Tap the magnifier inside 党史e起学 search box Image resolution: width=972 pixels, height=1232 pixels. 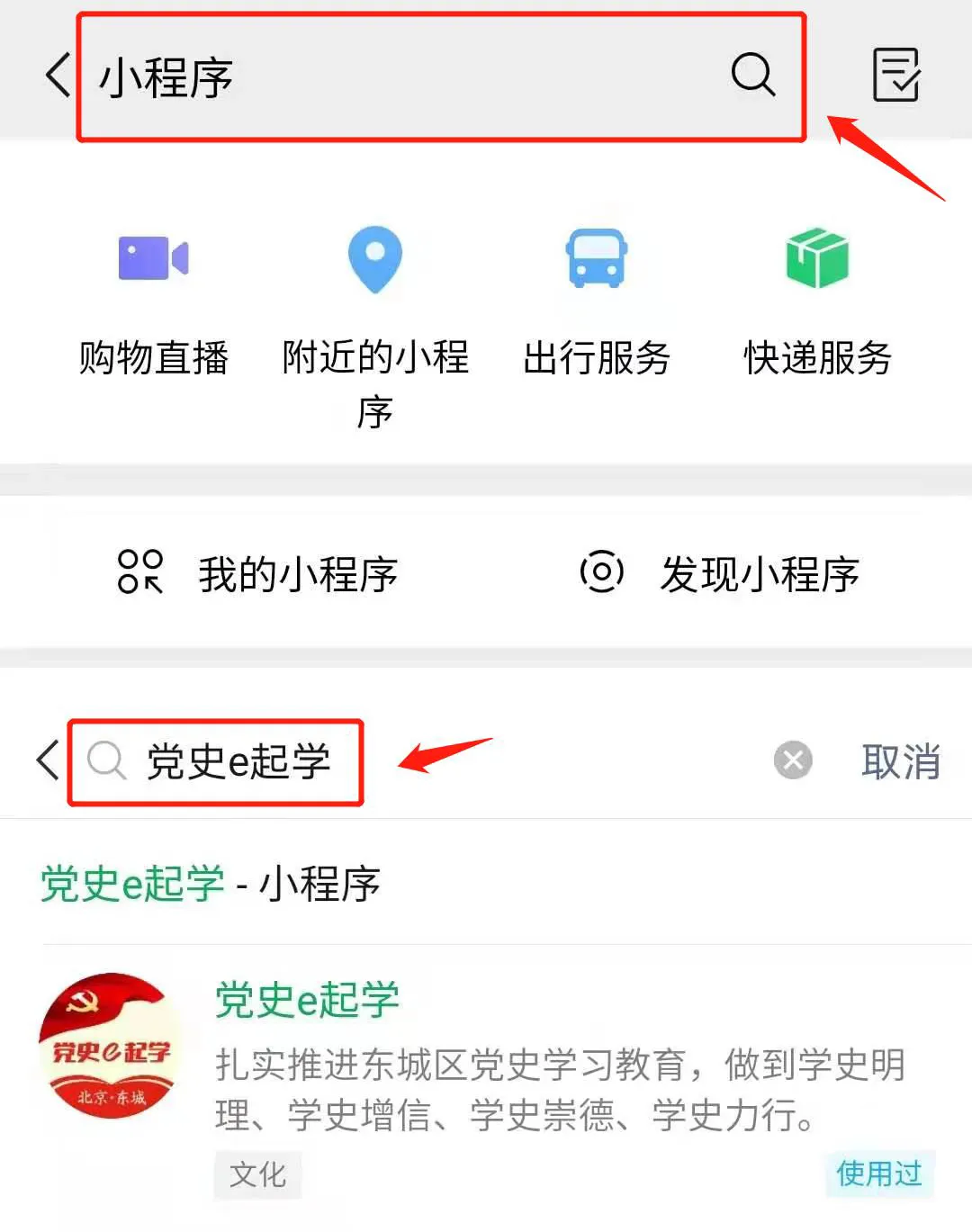(x=106, y=761)
